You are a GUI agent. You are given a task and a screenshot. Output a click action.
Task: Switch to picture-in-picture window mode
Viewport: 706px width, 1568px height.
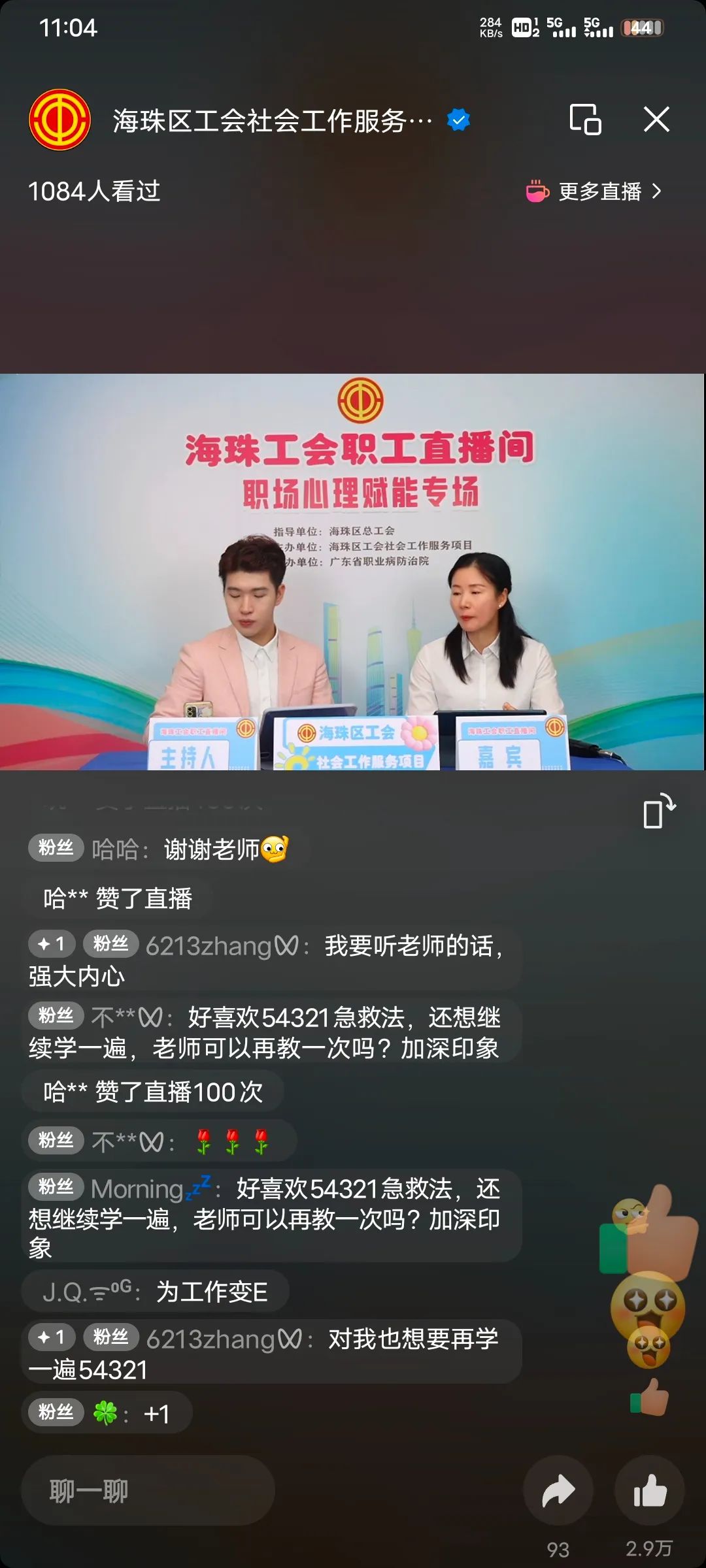coord(585,120)
